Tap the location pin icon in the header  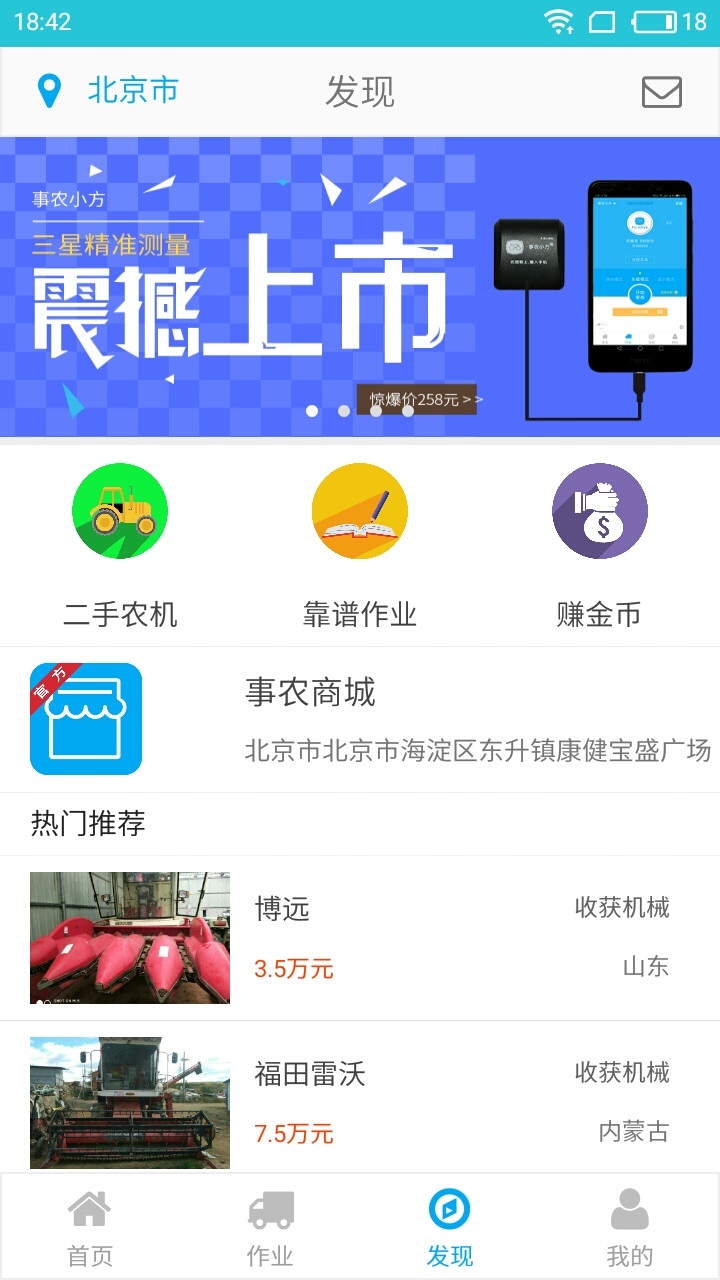[47, 91]
